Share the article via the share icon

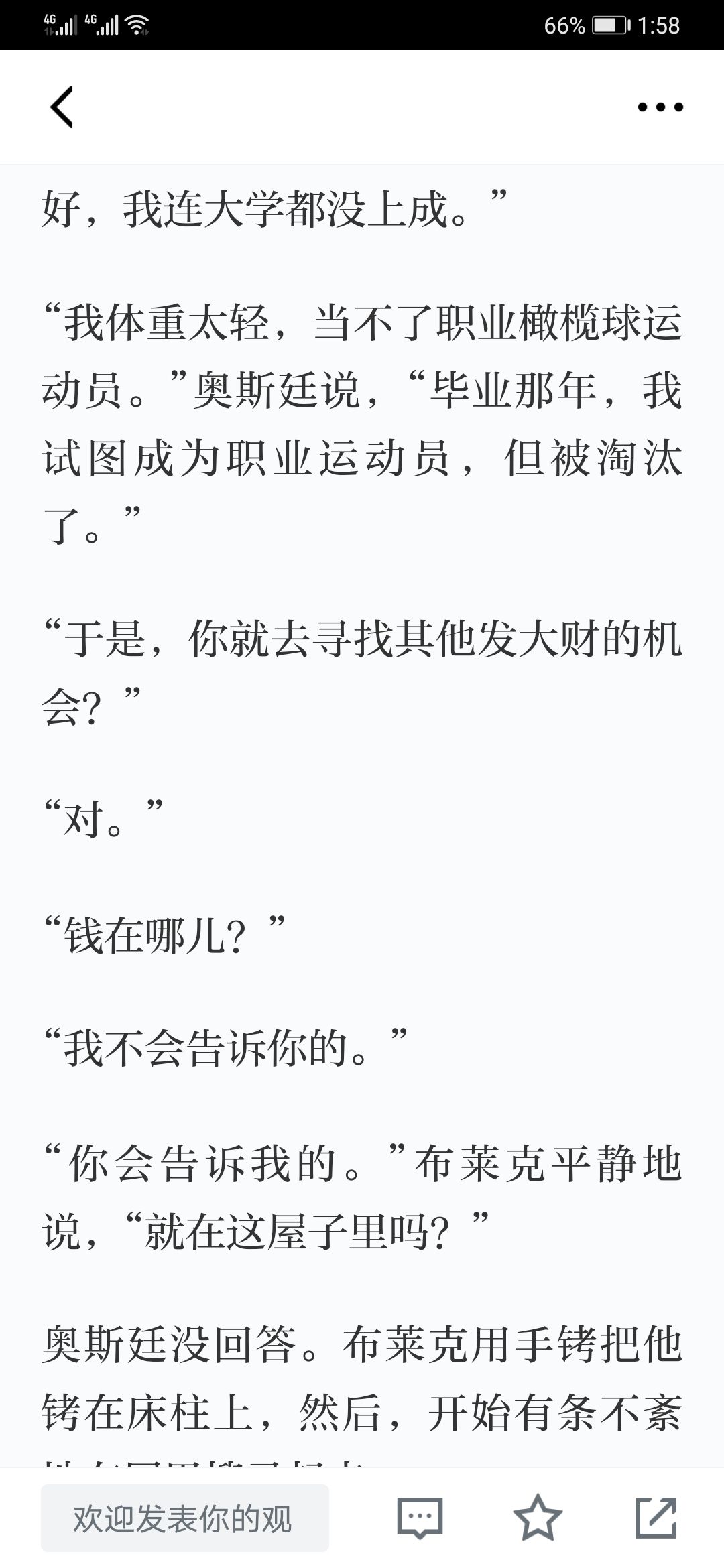656,1517
